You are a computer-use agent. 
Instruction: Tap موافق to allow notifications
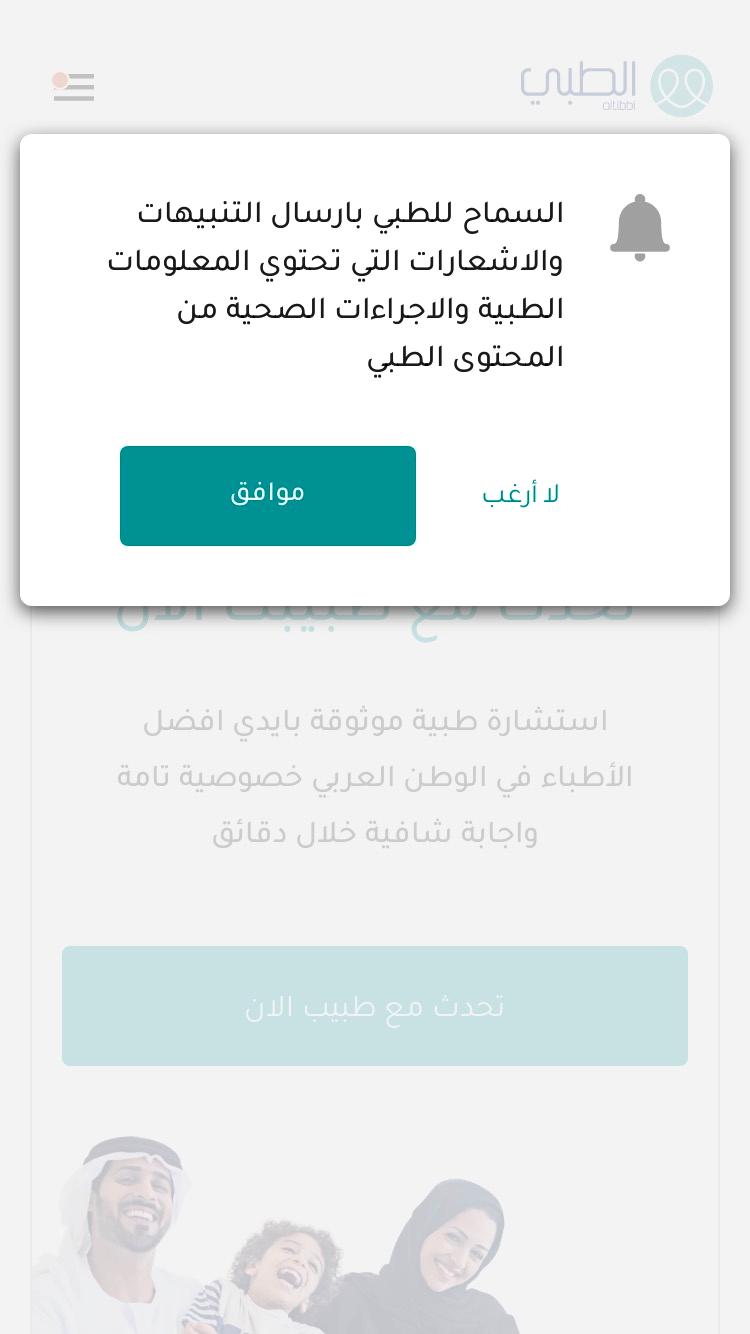point(268,496)
